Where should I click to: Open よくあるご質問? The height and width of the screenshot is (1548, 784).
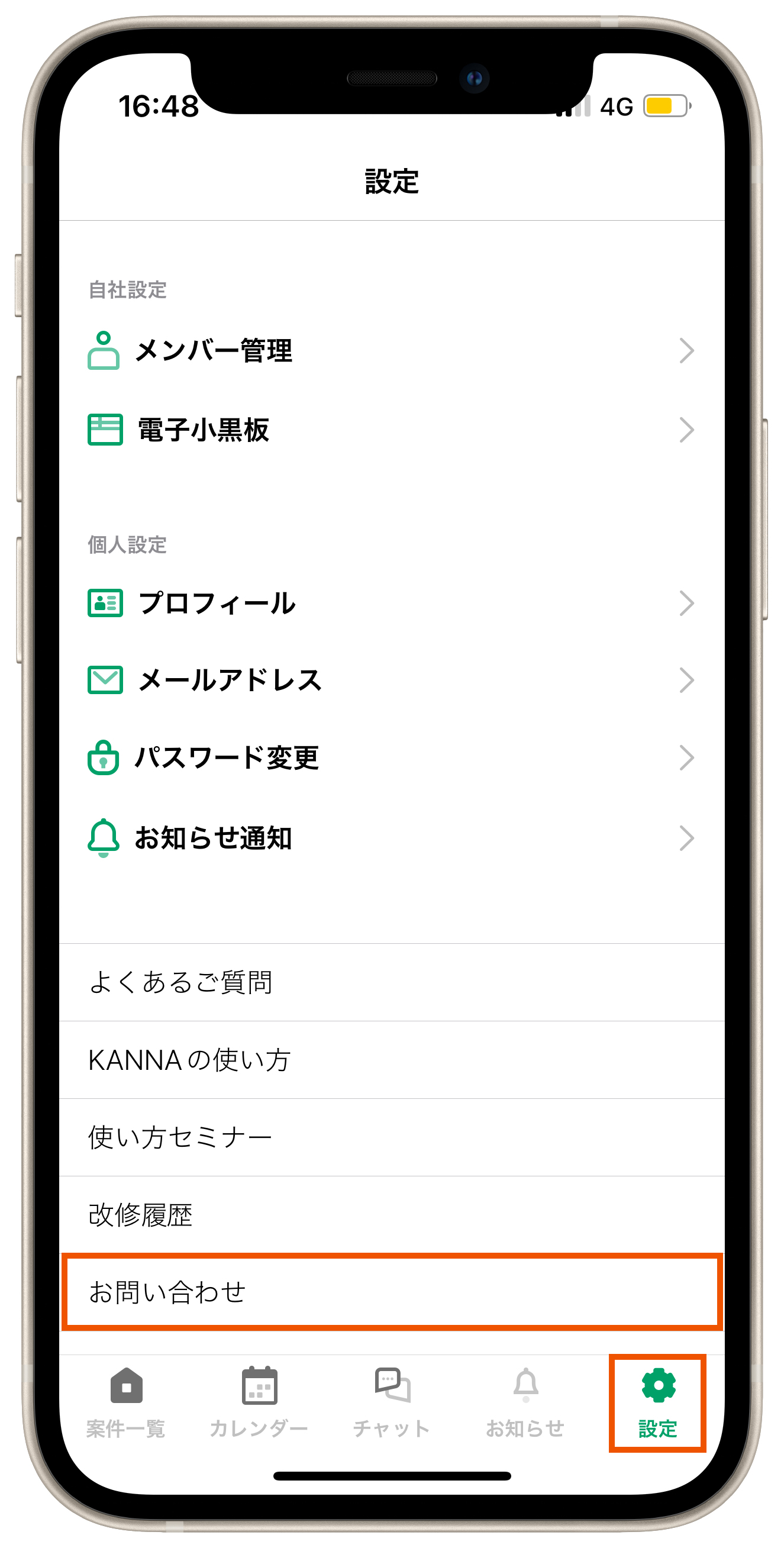point(391,982)
